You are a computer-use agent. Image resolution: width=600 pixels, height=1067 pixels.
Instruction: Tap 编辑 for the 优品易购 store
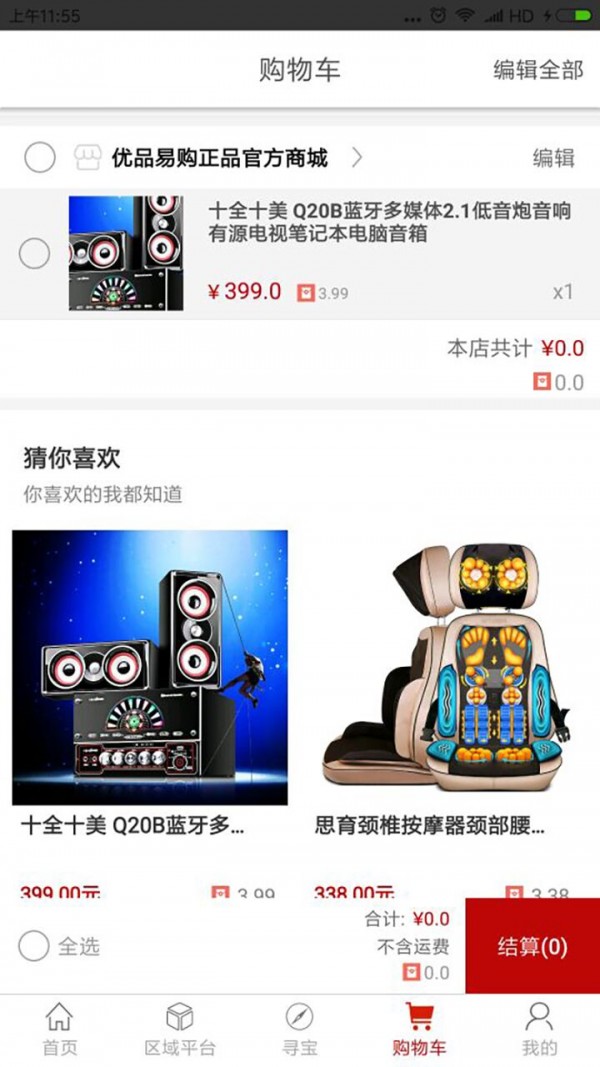tap(553, 158)
